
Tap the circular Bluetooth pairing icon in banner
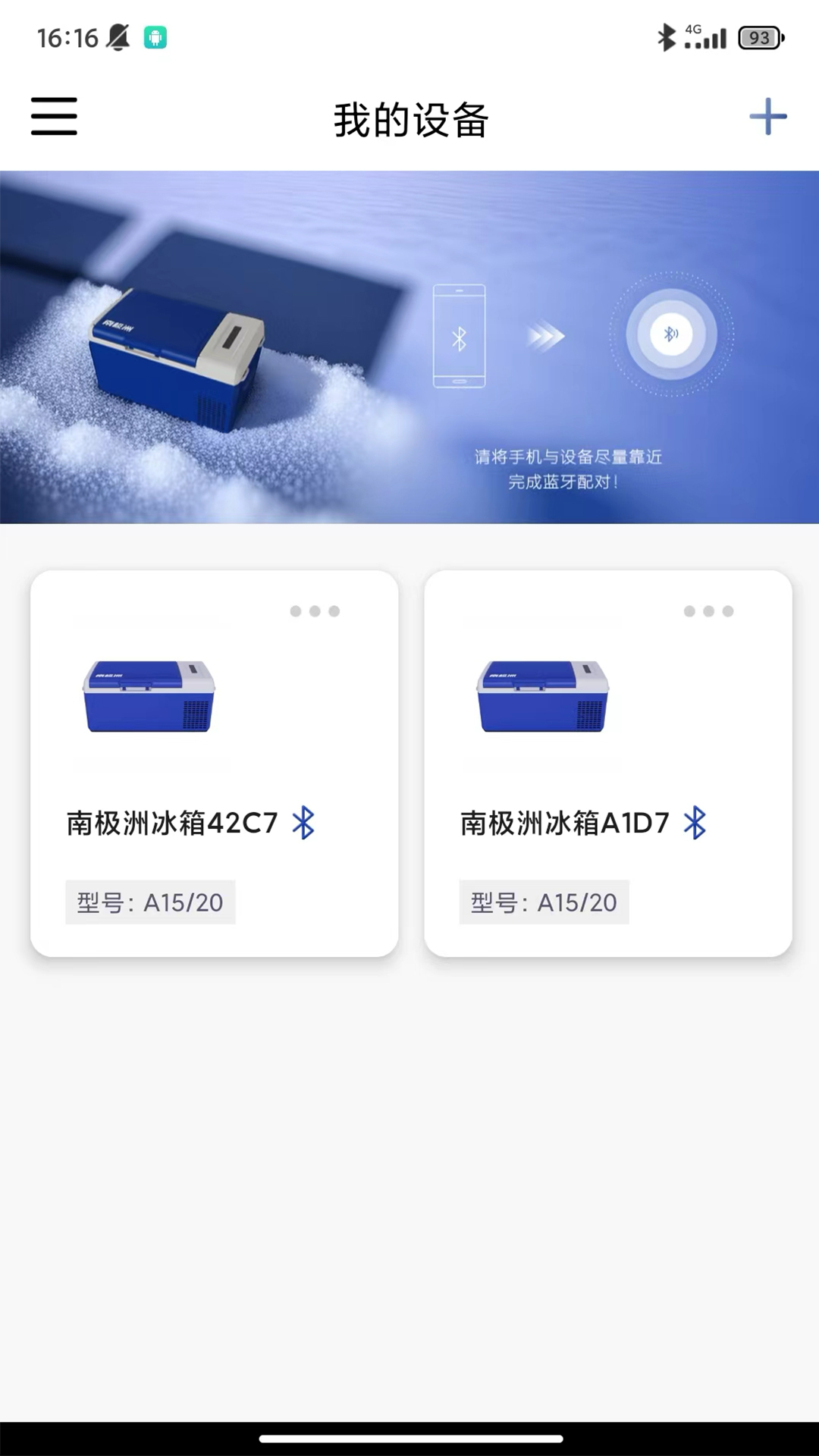(x=670, y=334)
